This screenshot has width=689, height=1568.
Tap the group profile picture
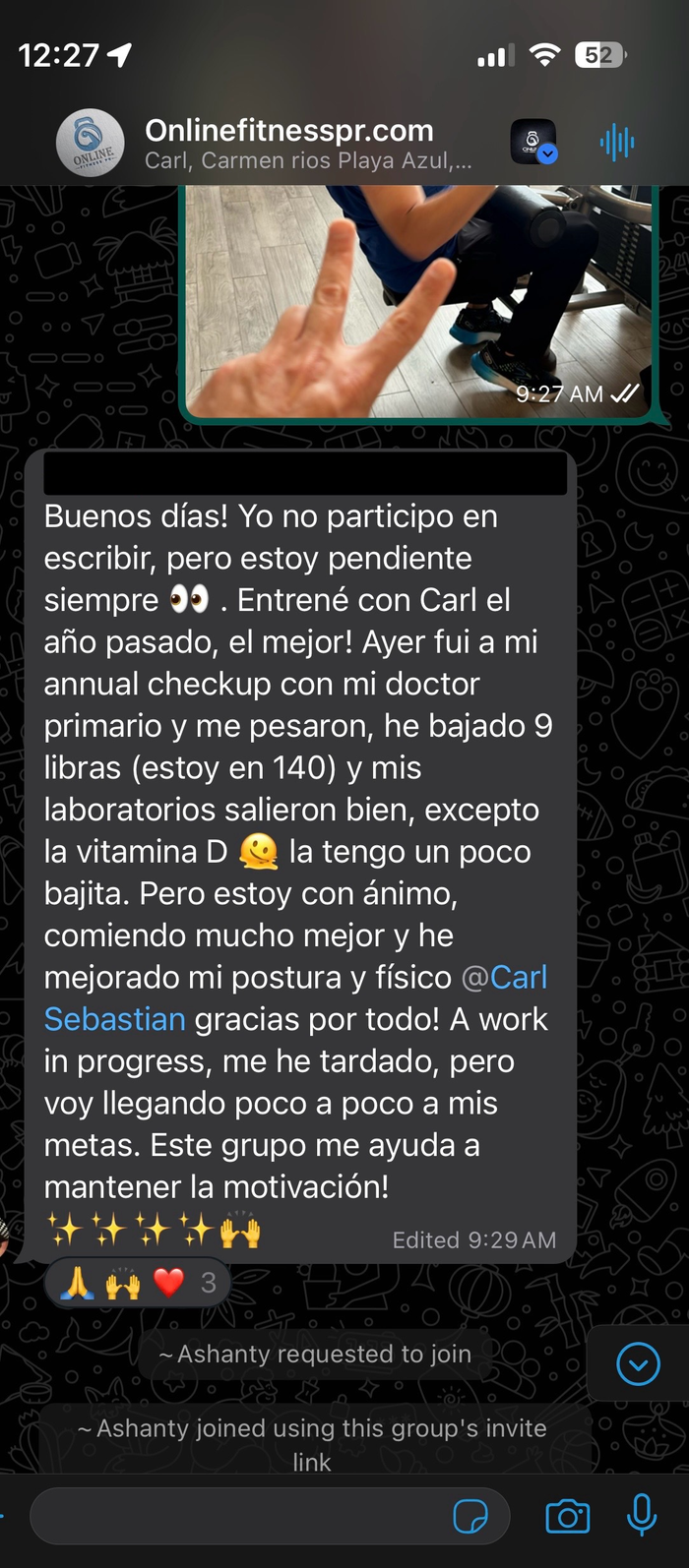pyautogui.click(x=91, y=143)
